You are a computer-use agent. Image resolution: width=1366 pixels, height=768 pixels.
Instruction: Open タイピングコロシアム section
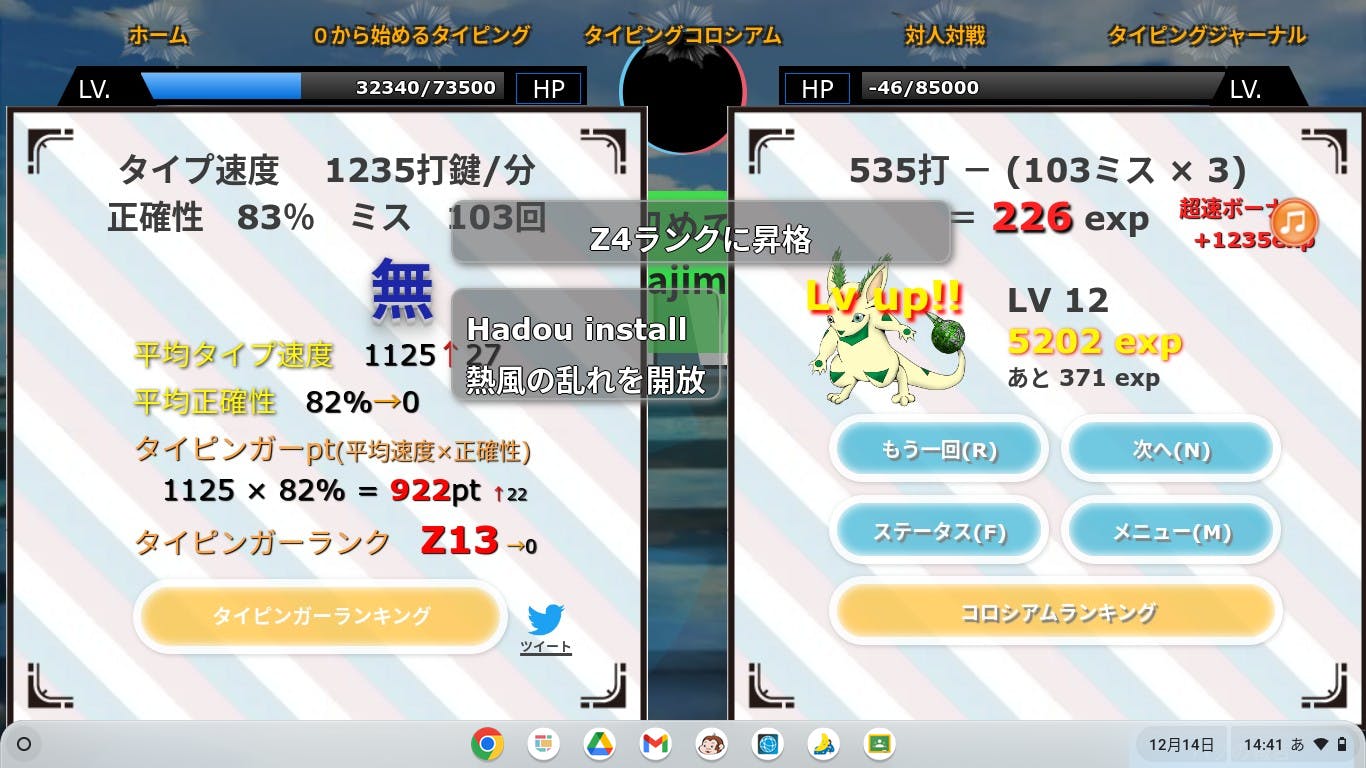[x=682, y=36]
